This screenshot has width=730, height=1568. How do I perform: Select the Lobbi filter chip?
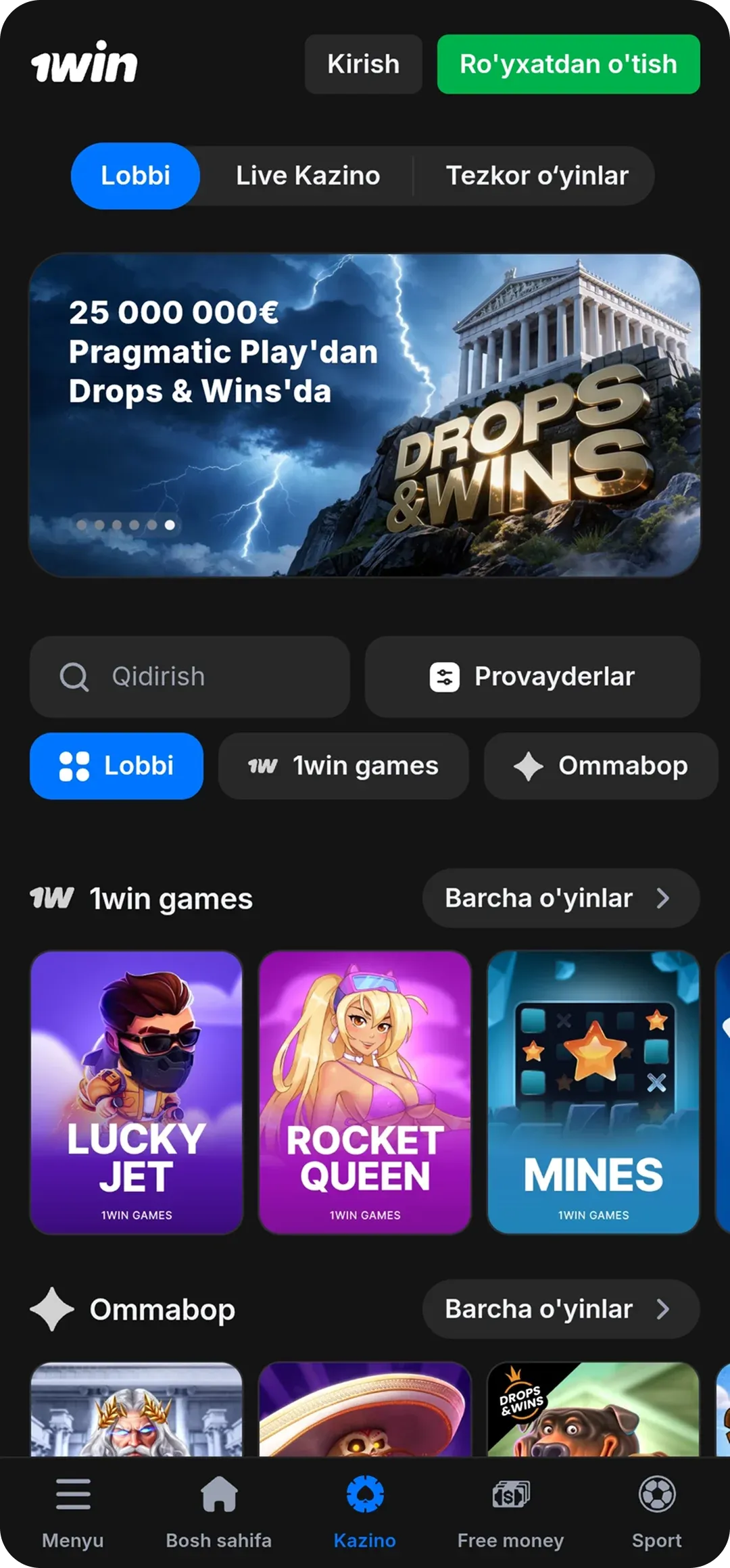point(116,766)
